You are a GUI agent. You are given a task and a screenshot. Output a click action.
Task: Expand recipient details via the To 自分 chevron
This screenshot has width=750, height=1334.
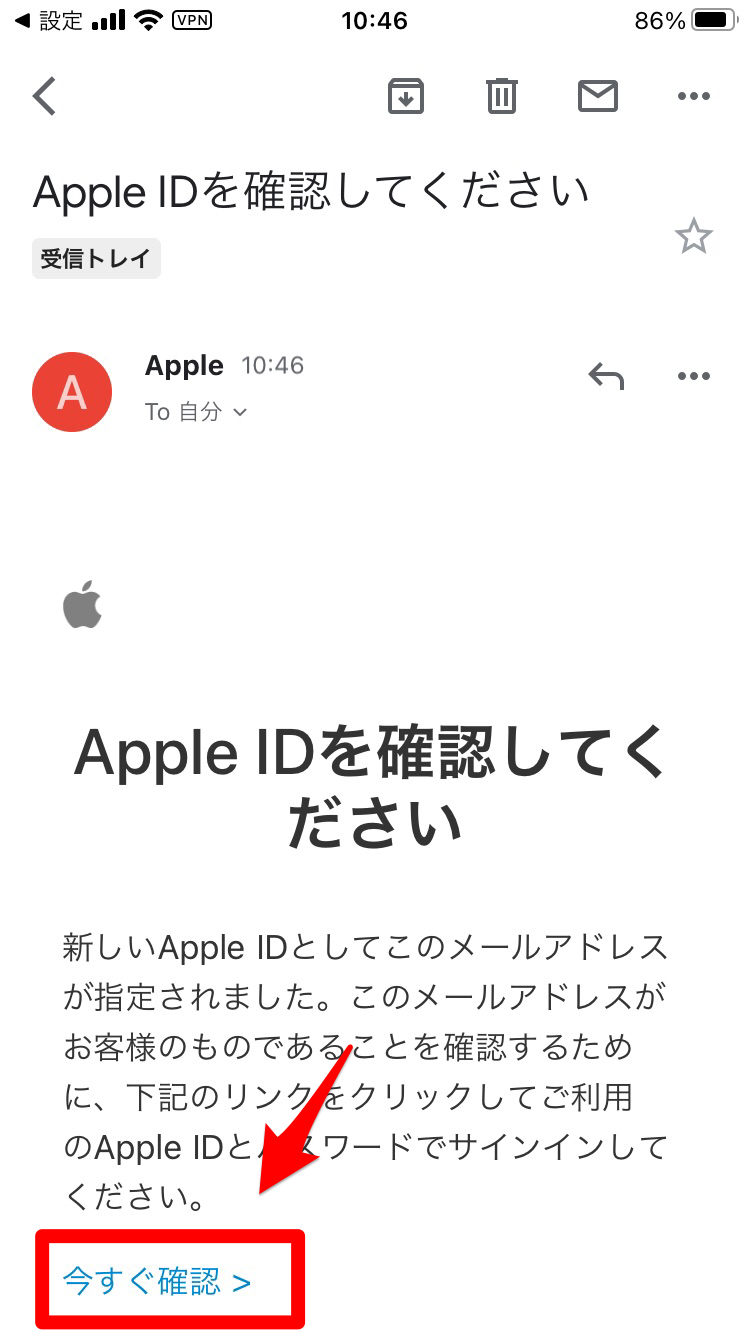click(x=238, y=412)
